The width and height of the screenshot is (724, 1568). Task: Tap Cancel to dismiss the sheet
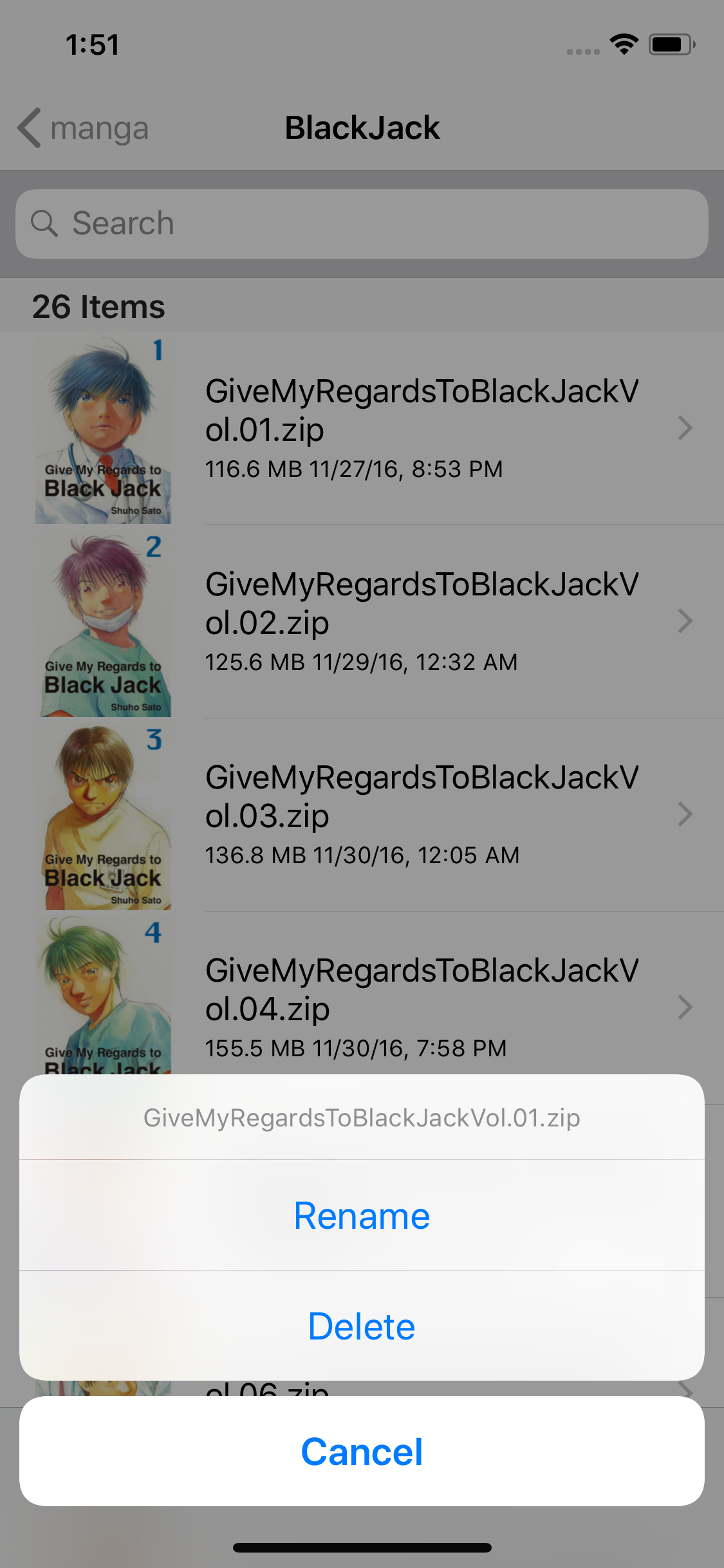click(362, 1451)
